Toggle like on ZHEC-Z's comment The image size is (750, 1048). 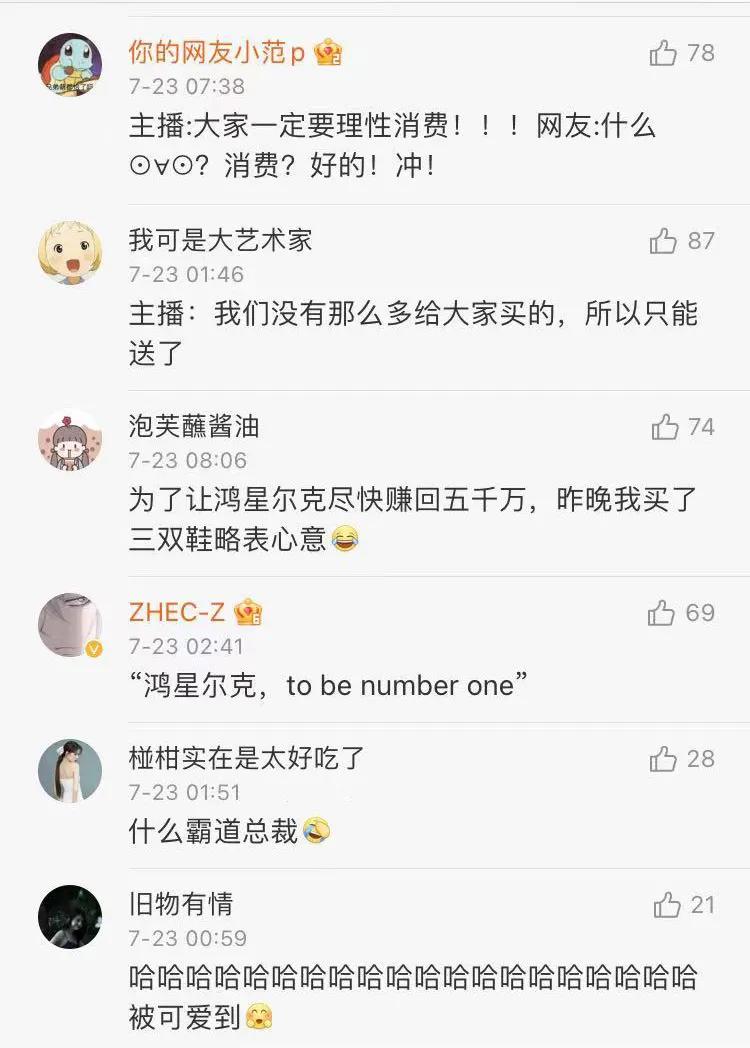coord(662,612)
